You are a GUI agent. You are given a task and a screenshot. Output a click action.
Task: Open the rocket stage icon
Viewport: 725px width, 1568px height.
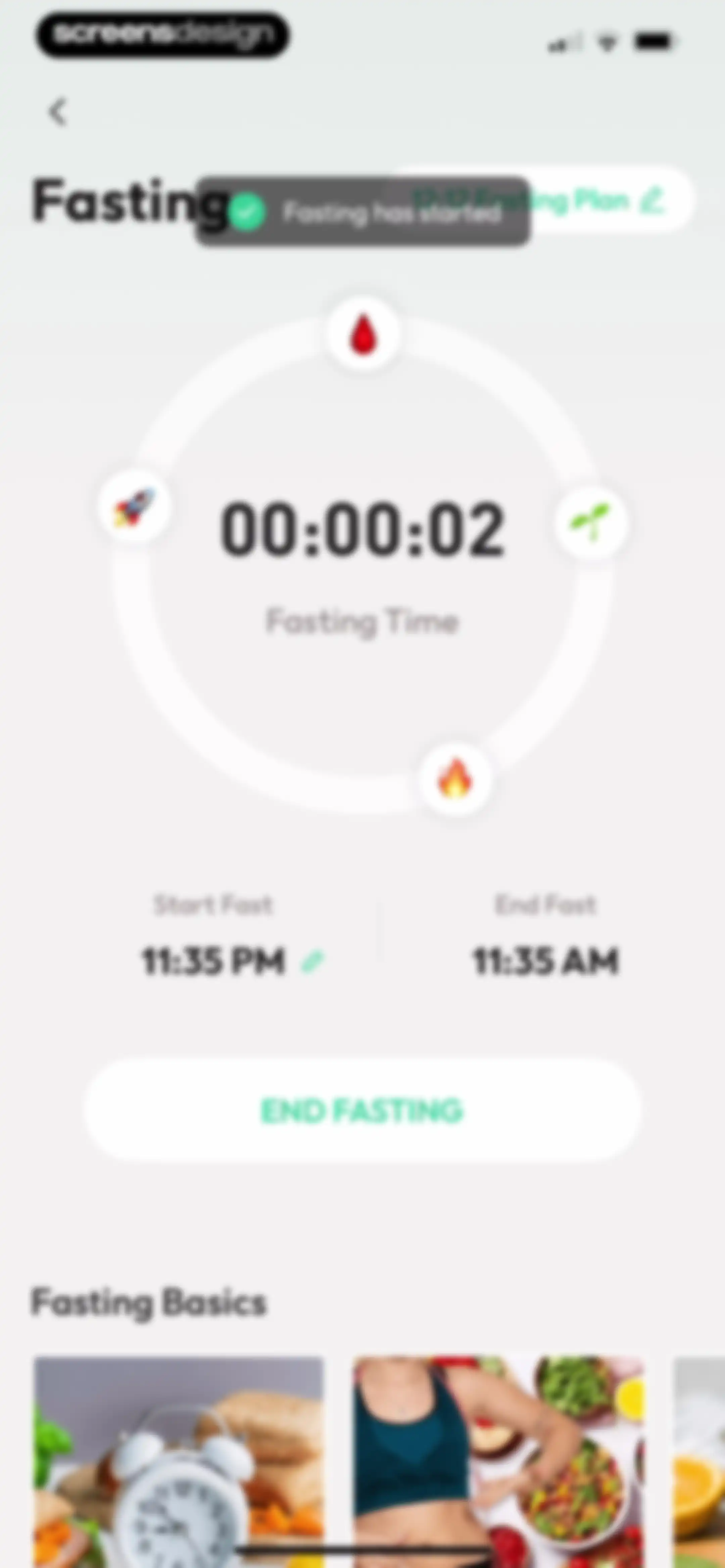pyautogui.click(x=135, y=507)
